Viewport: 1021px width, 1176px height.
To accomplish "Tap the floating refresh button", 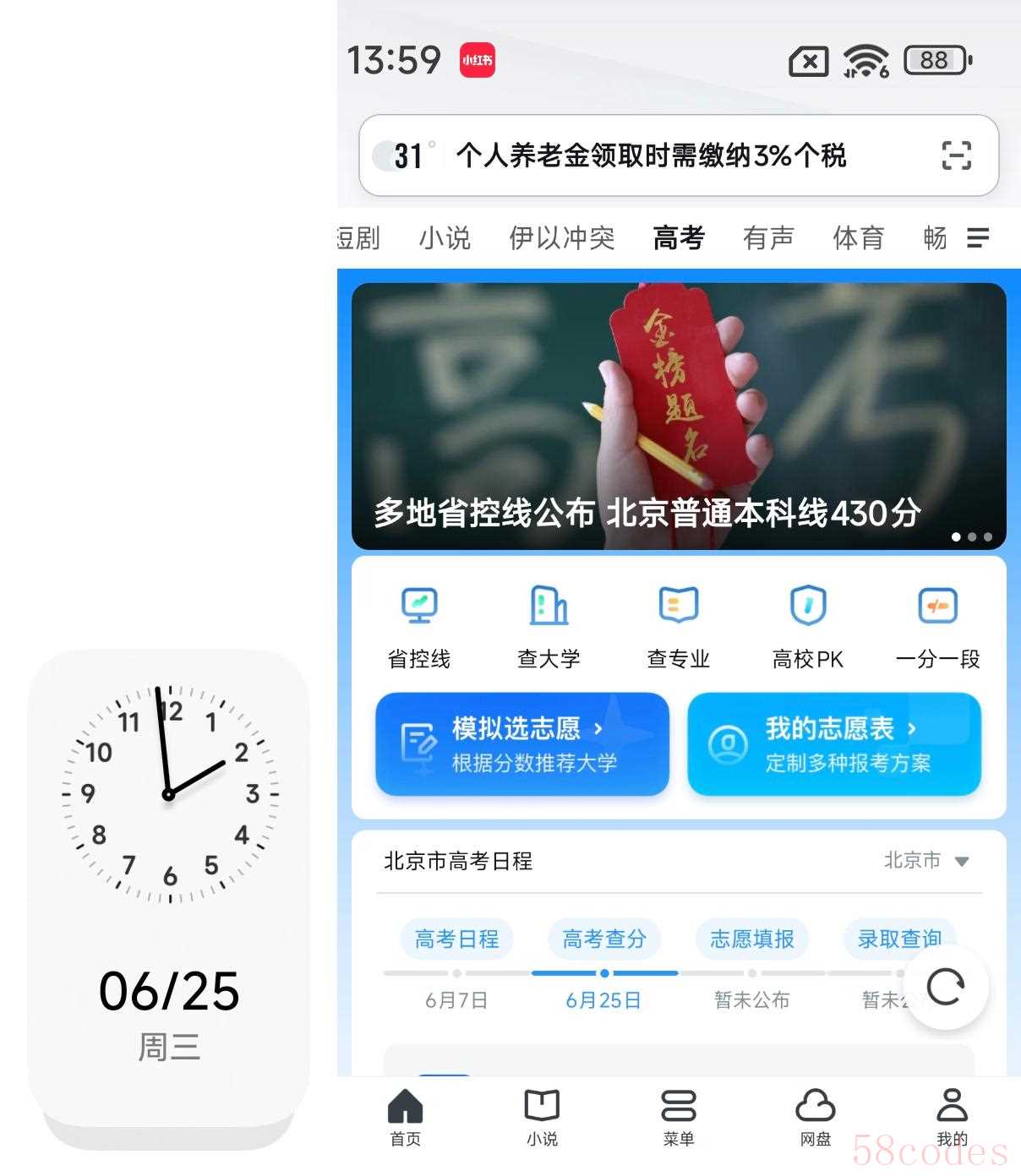I will [x=945, y=987].
